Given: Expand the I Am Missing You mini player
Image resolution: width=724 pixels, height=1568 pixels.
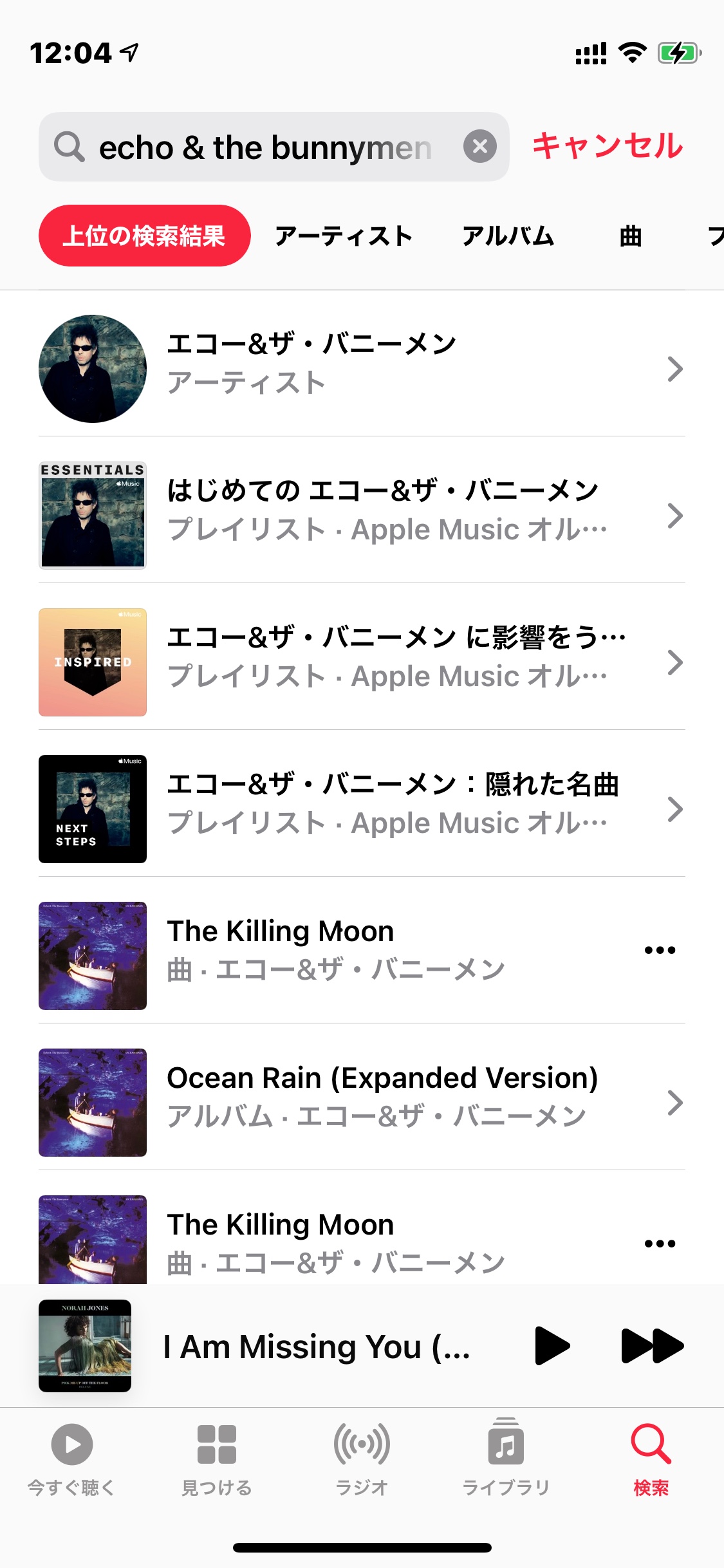Looking at the screenshot, I should pyautogui.click(x=315, y=1346).
